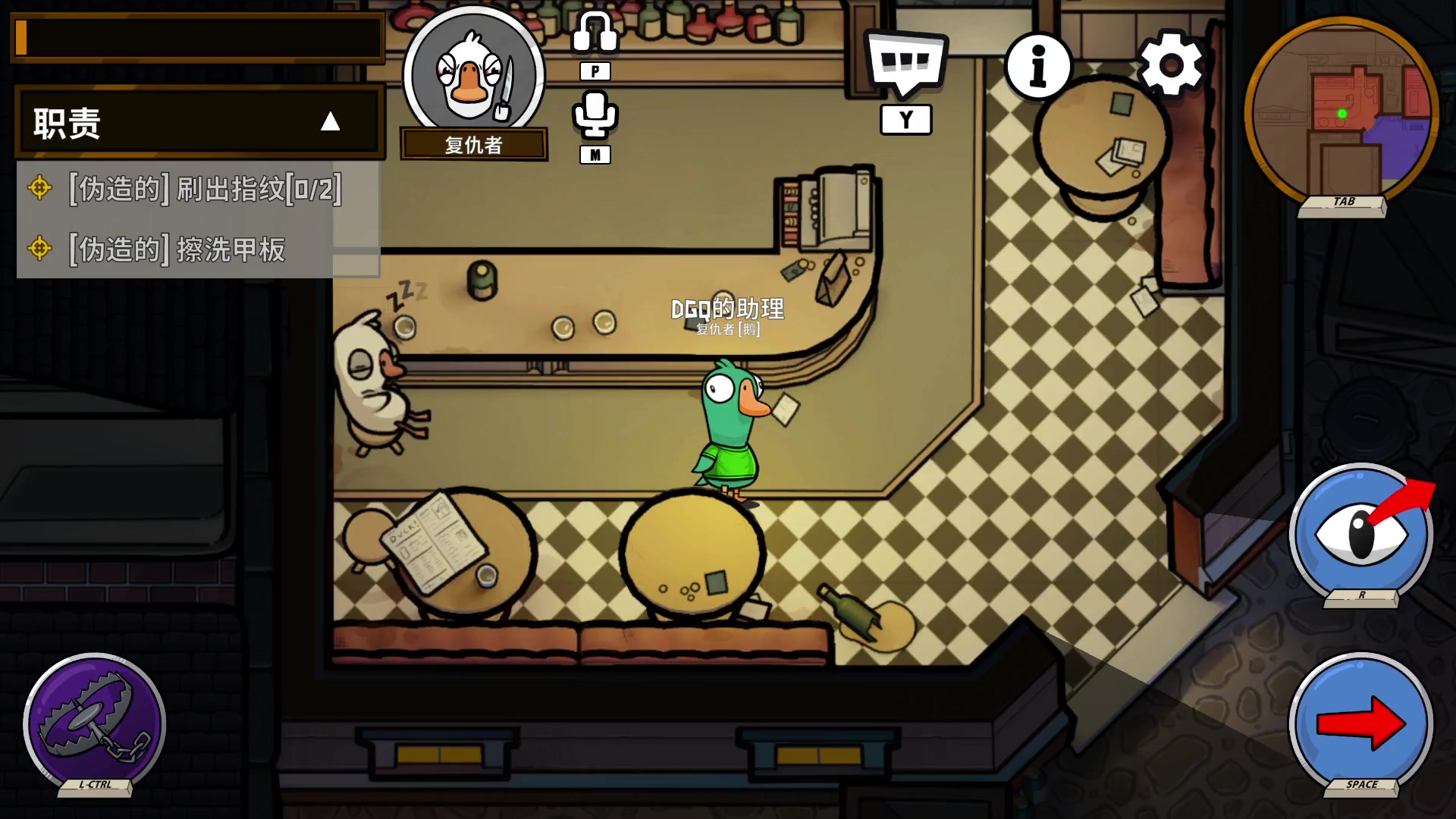Activate the bear trap ability
The height and width of the screenshot is (819, 1456).
[95, 723]
